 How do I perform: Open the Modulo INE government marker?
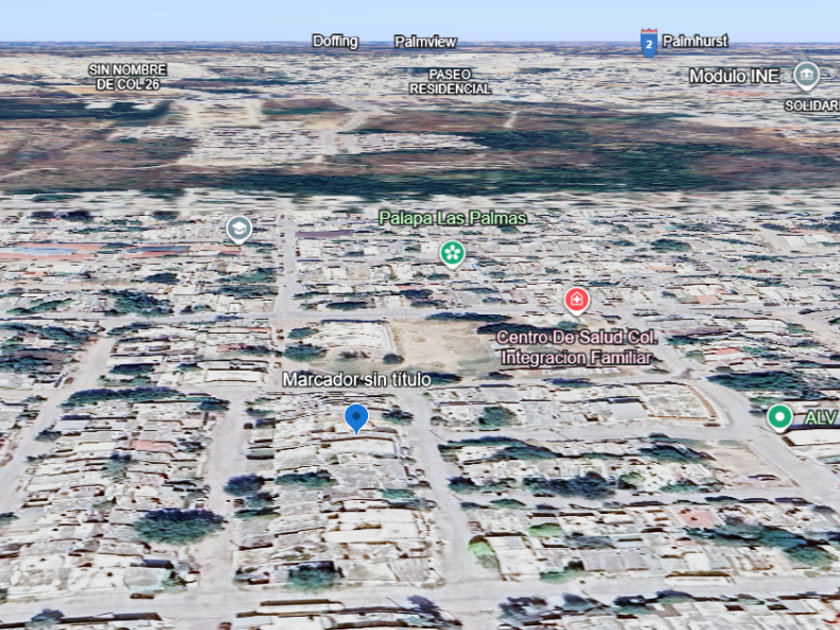click(806, 75)
